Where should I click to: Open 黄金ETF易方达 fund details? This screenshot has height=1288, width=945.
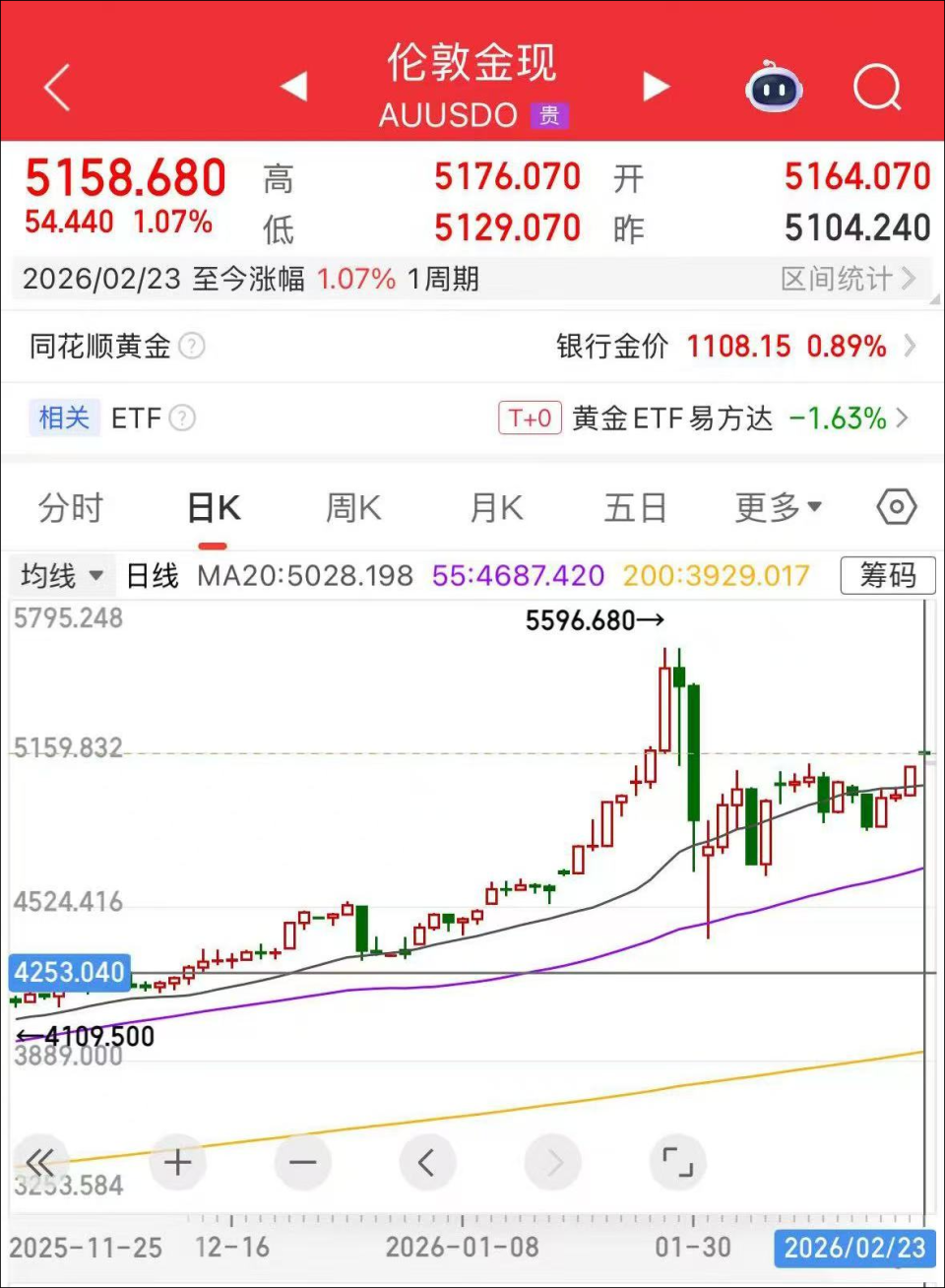click(x=672, y=418)
